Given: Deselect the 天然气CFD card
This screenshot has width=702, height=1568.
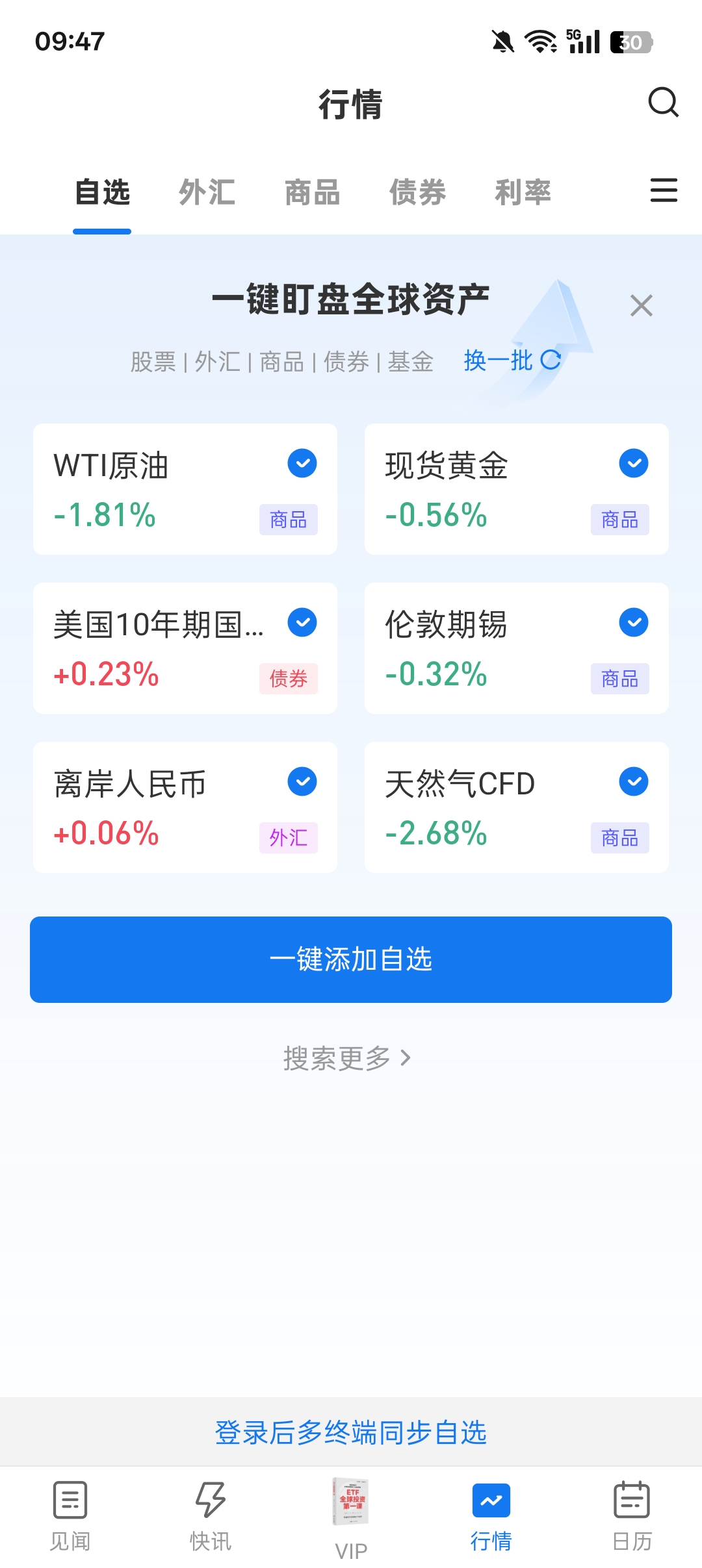Looking at the screenshot, I should (634, 781).
